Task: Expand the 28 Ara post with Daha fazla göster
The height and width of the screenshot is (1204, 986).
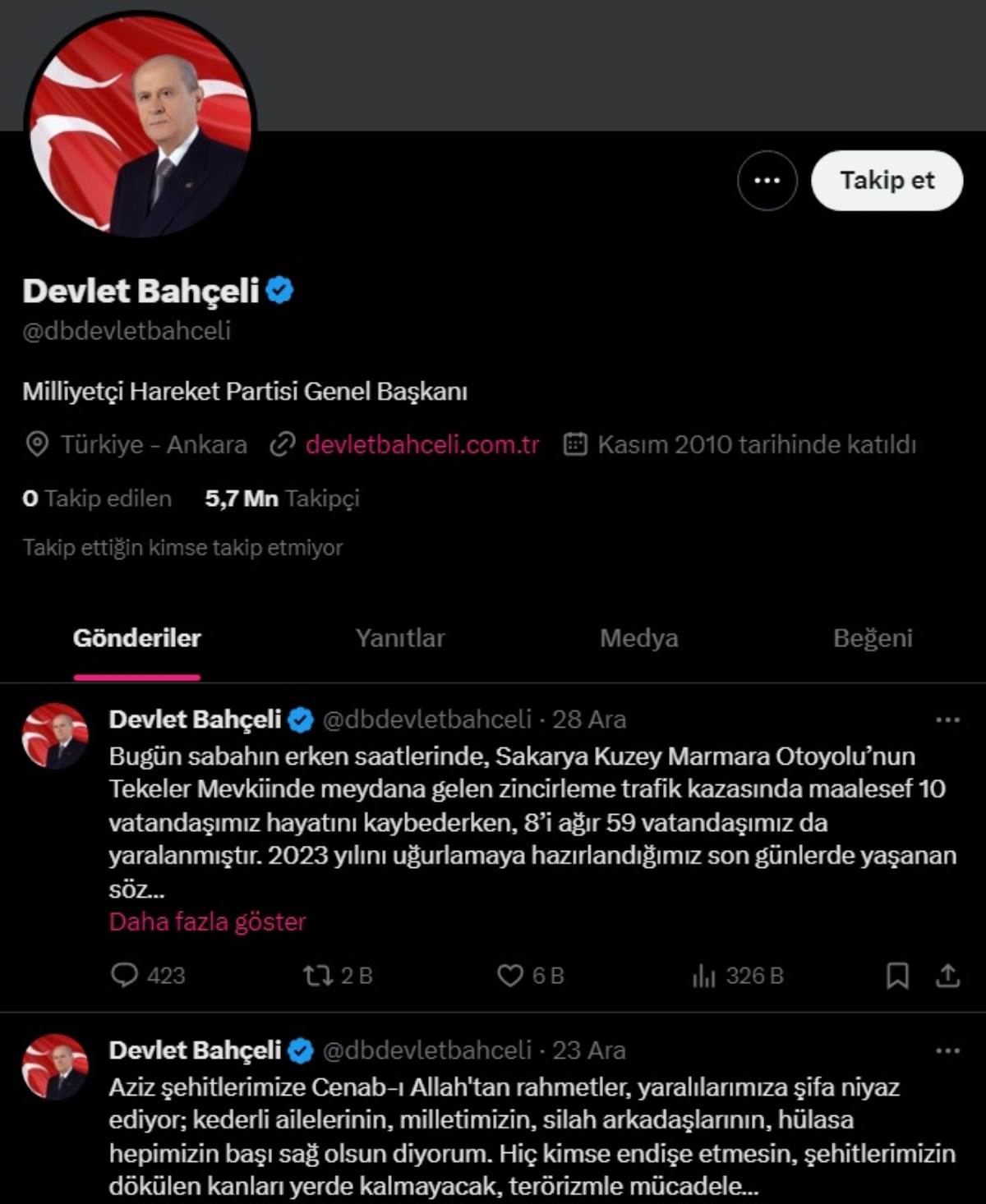Action: [207, 921]
